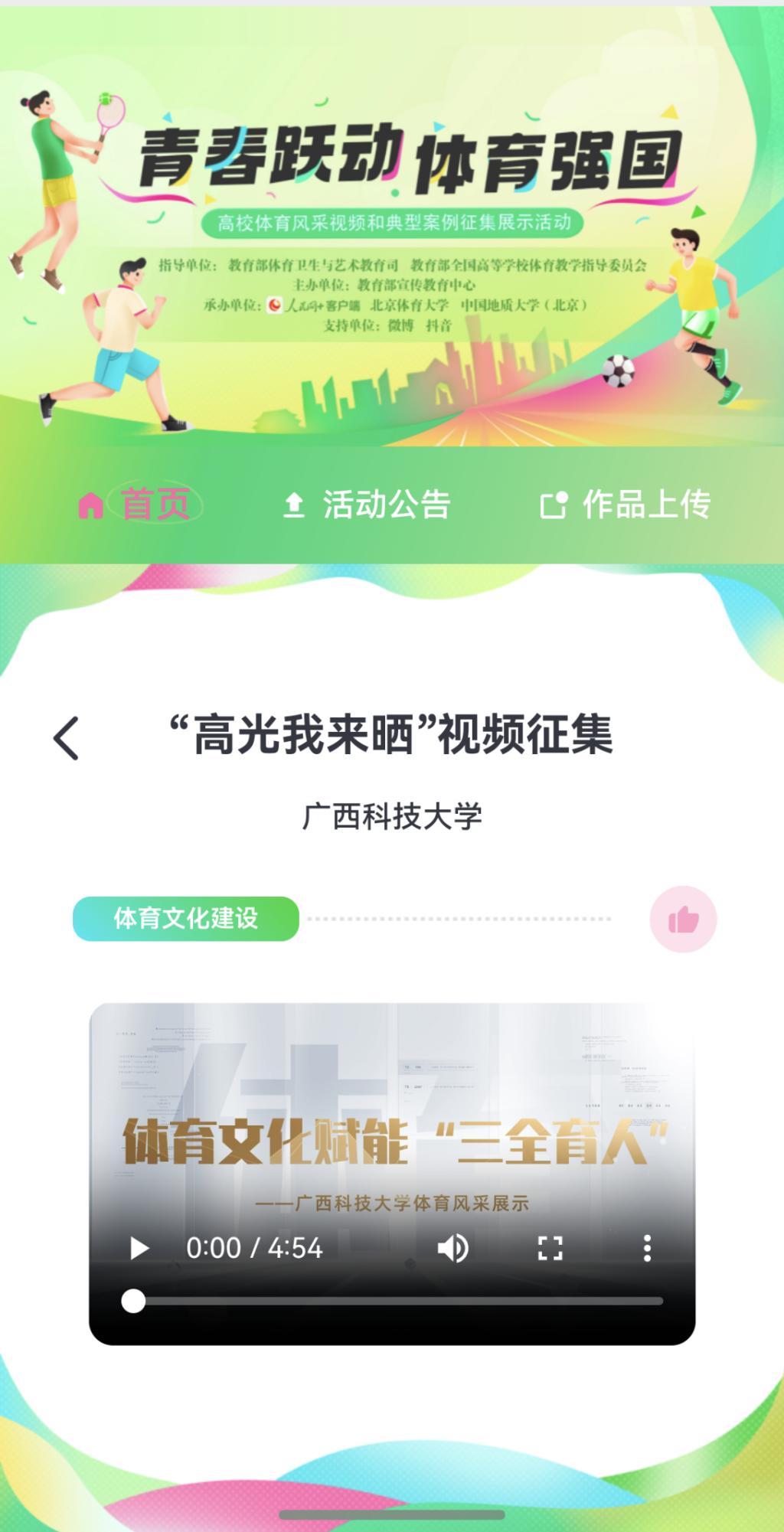
Task: Go back using the left arrow
Action: pyautogui.click(x=67, y=738)
